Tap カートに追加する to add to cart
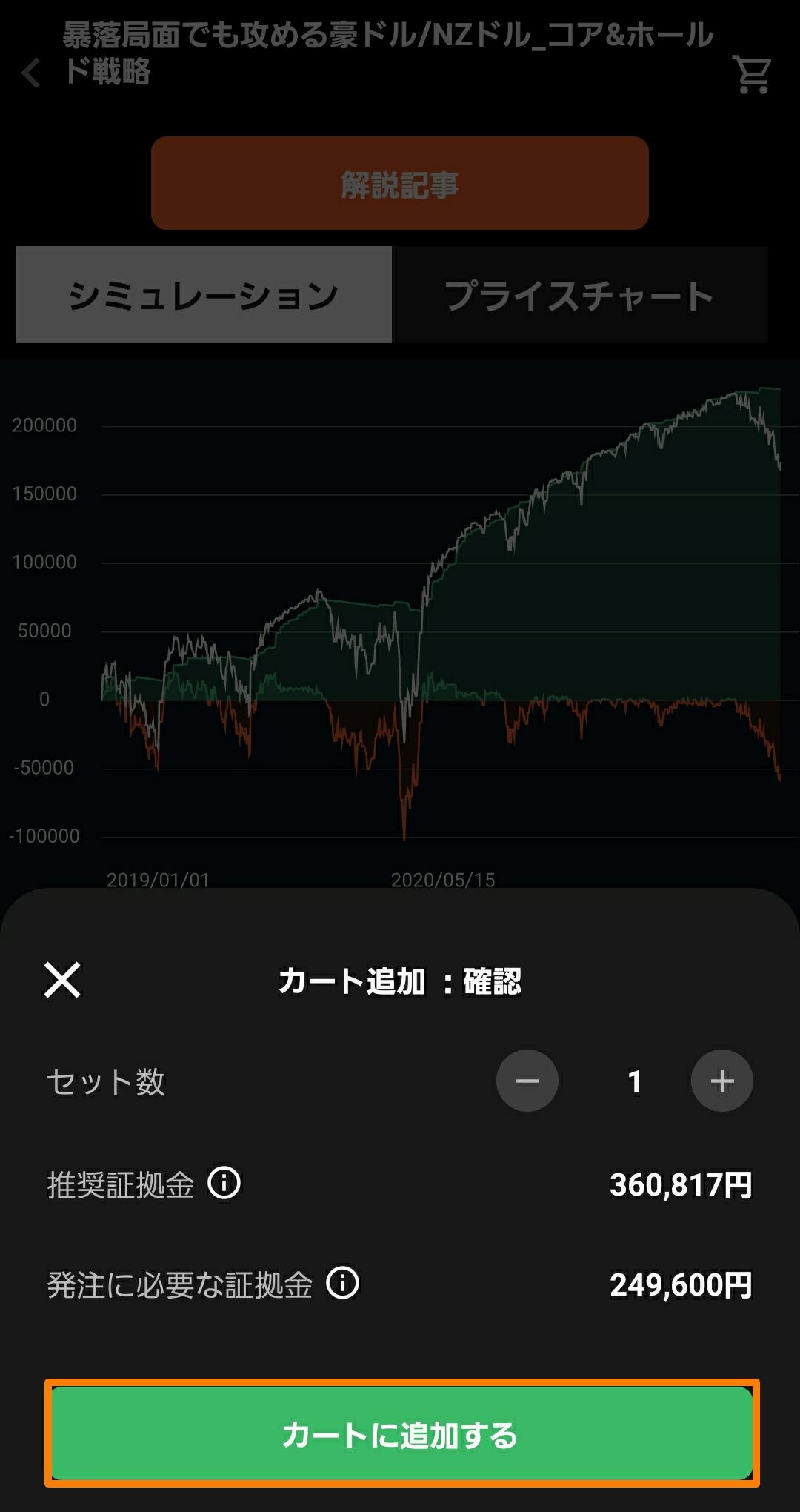 point(401,1433)
